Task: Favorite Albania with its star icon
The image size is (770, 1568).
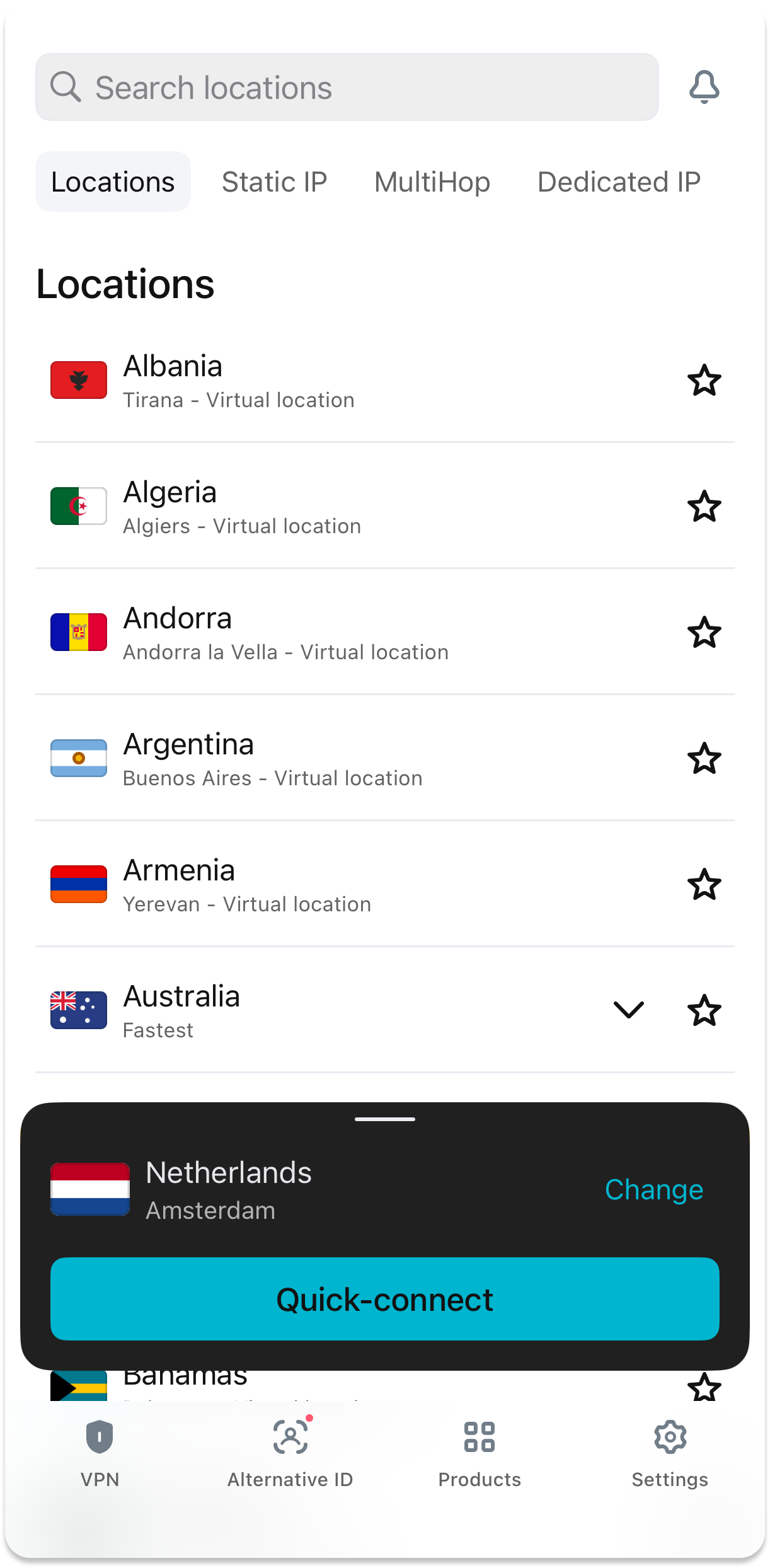Action: tap(704, 381)
